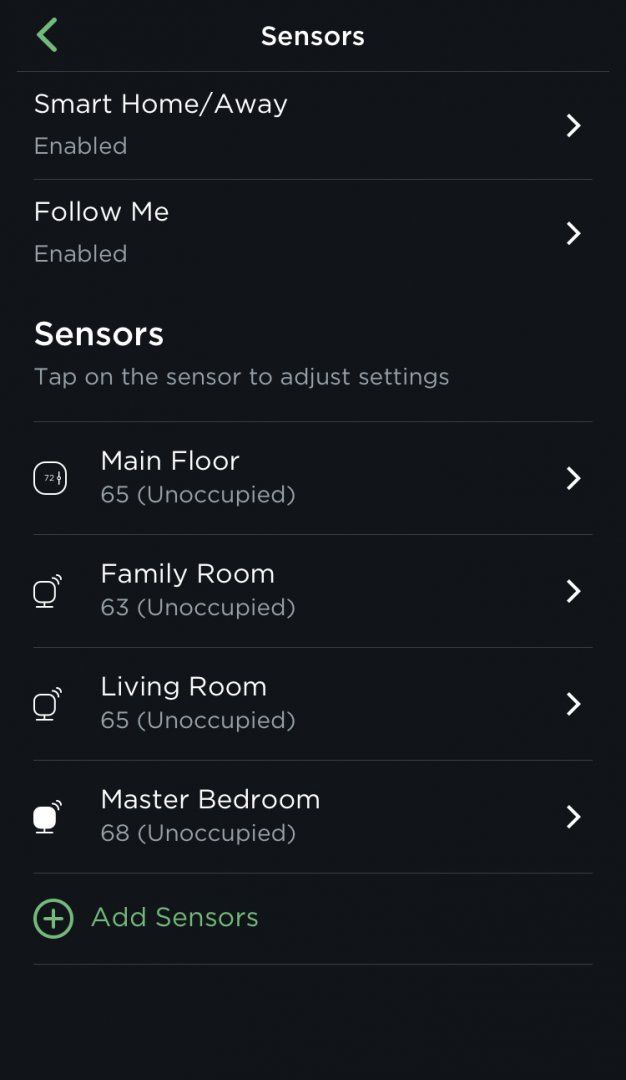View Living Room sensor settings
The height and width of the screenshot is (1080, 626).
(x=313, y=704)
